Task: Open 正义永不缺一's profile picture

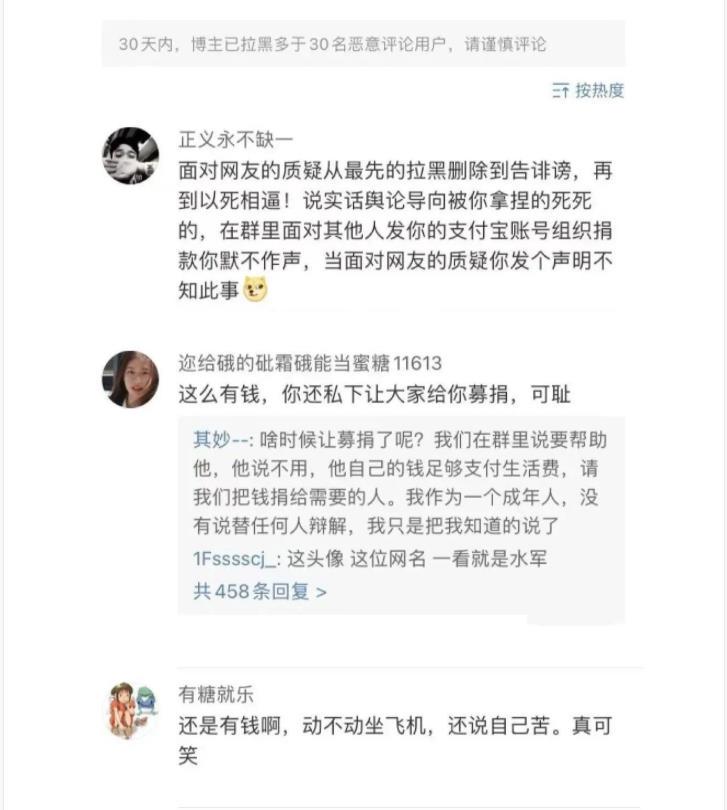Action: click(x=130, y=156)
